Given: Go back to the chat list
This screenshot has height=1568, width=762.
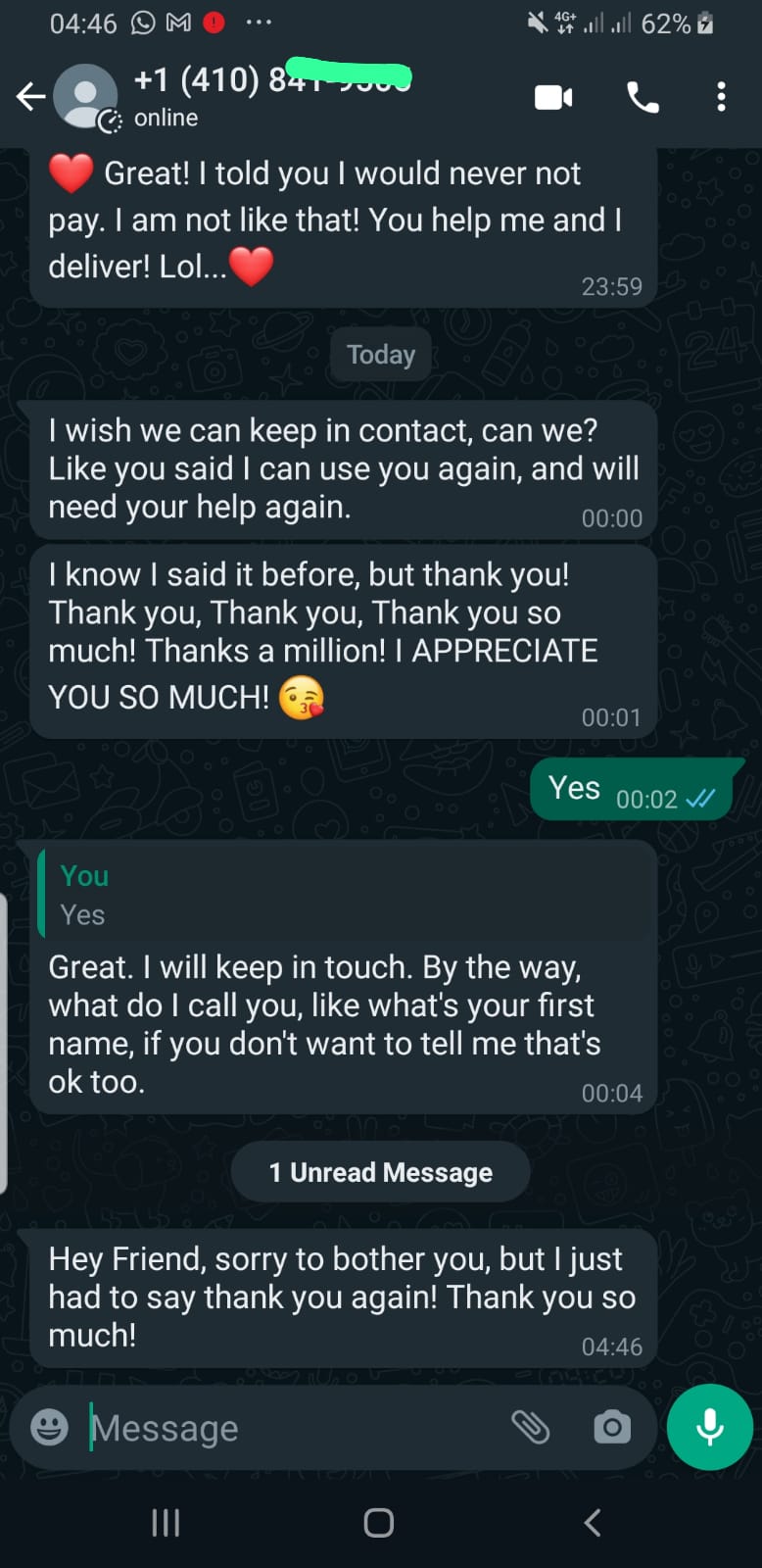Looking at the screenshot, I should (x=31, y=96).
